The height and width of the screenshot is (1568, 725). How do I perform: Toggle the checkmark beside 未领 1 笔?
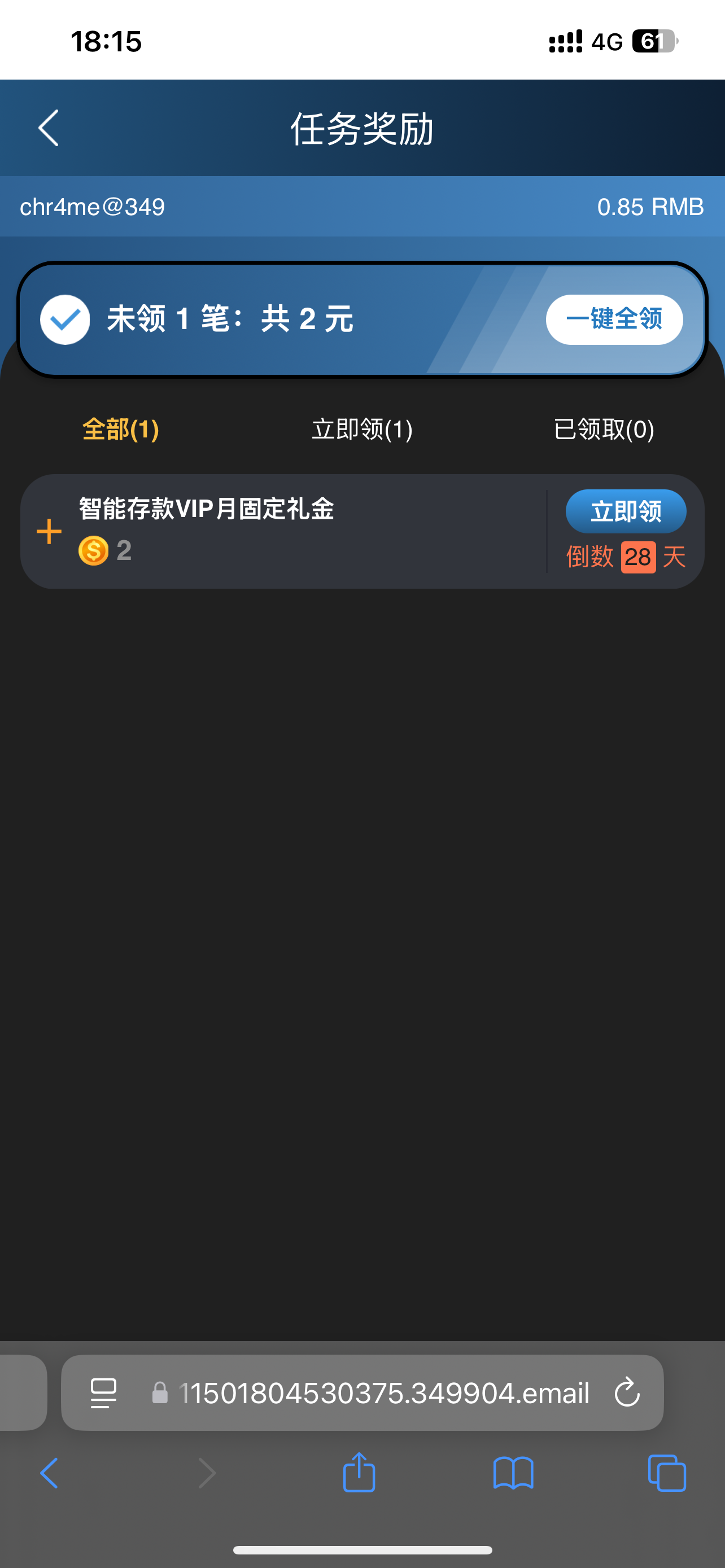click(x=65, y=319)
